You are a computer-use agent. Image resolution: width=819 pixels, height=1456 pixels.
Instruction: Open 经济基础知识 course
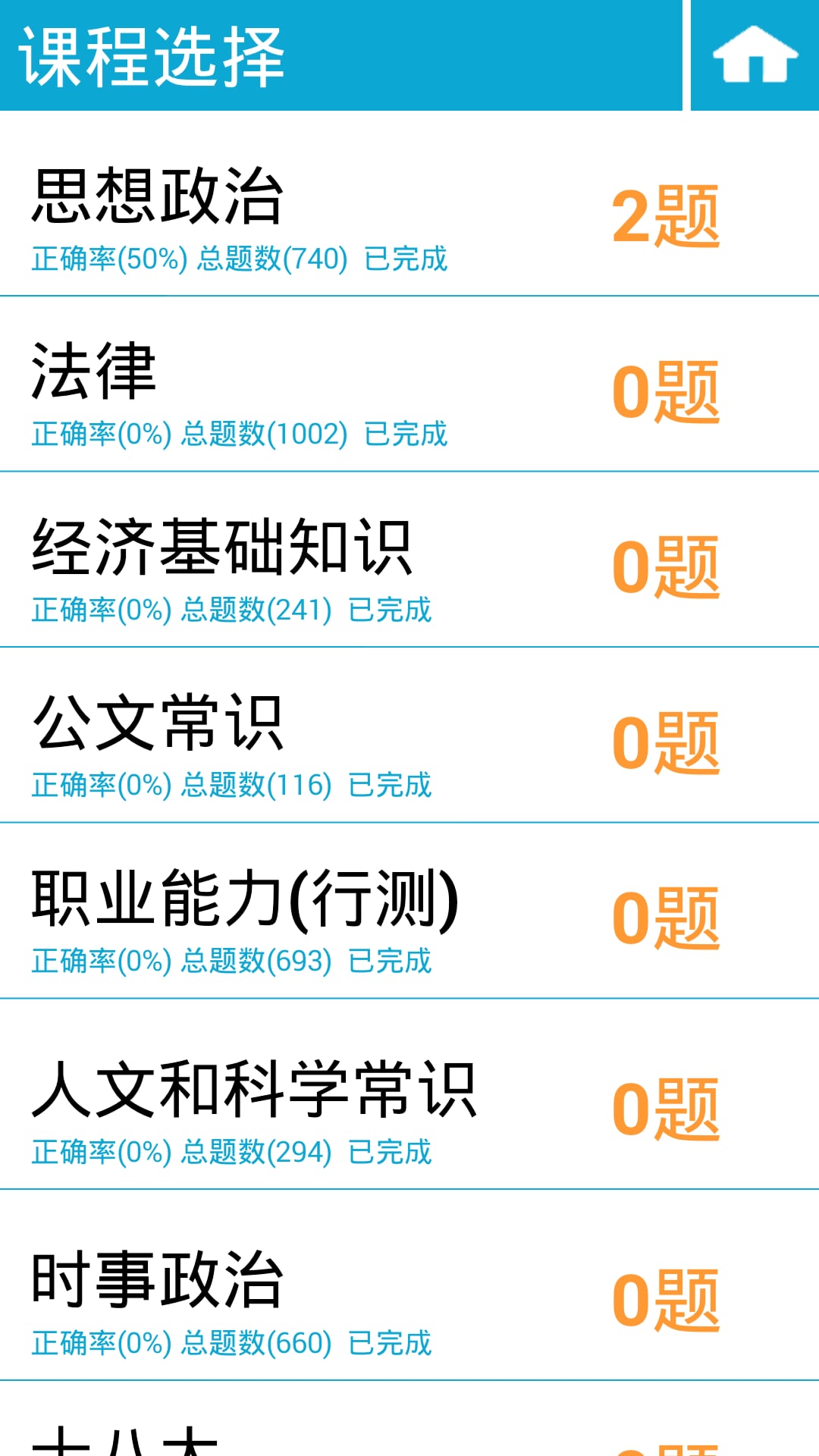(409, 560)
